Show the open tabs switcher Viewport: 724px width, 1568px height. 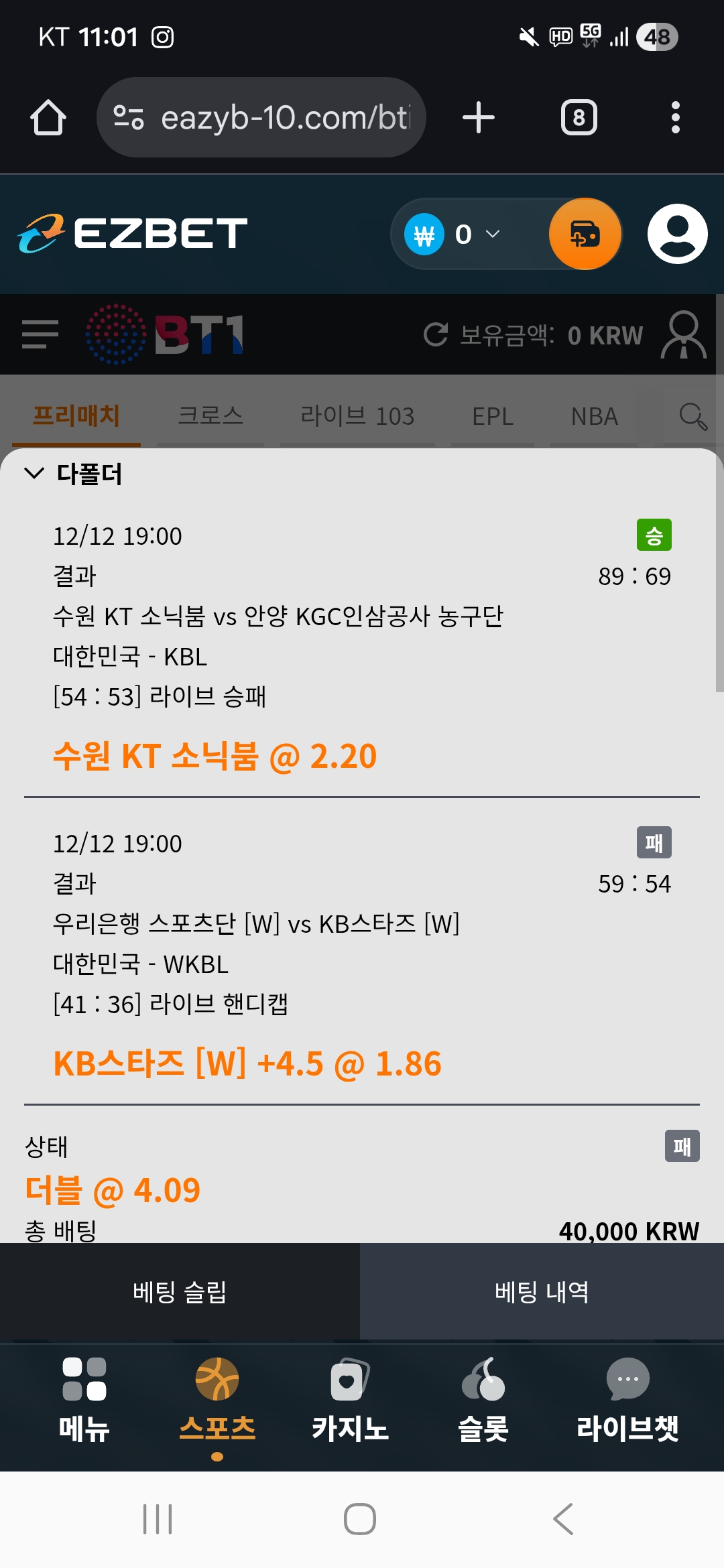(x=579, y=118)
